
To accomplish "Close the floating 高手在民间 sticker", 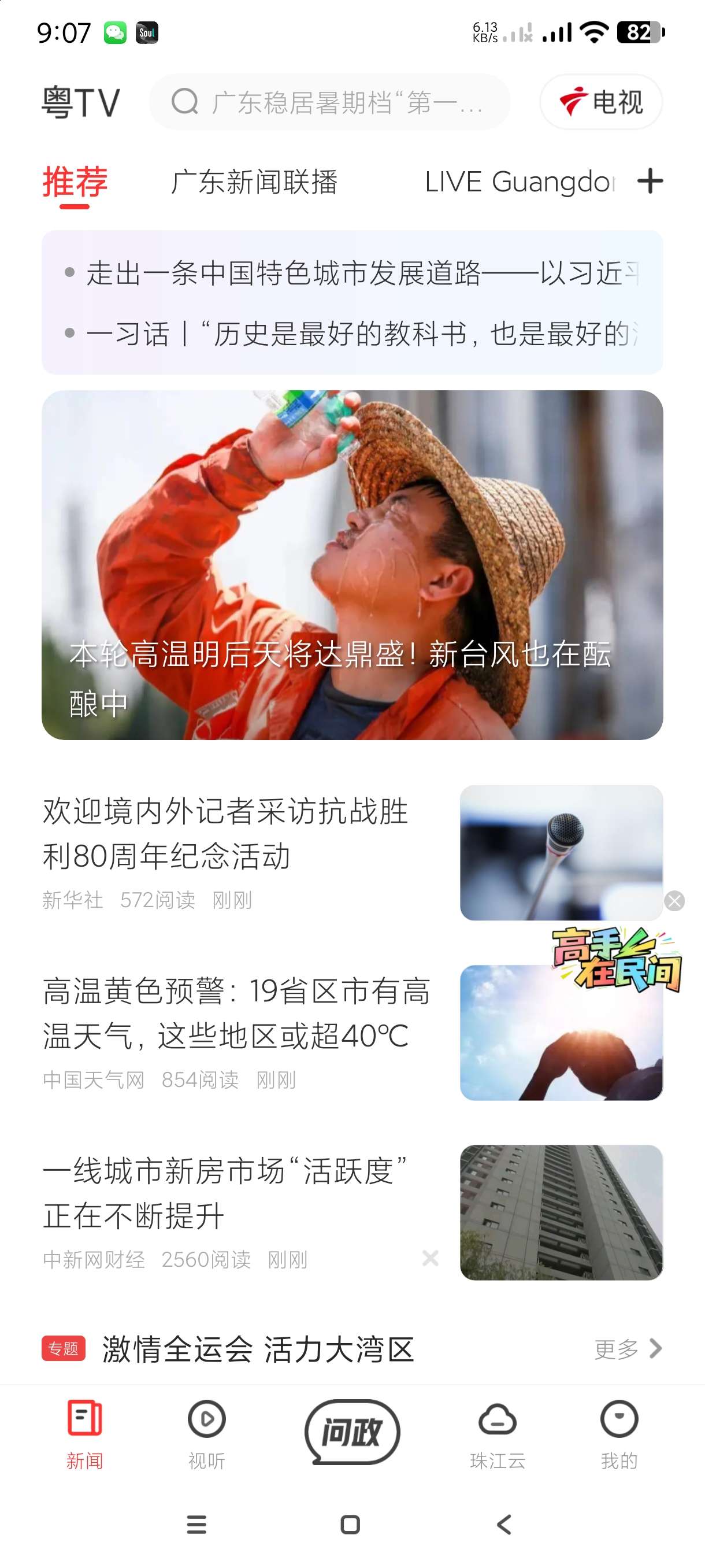I will 674,900.
